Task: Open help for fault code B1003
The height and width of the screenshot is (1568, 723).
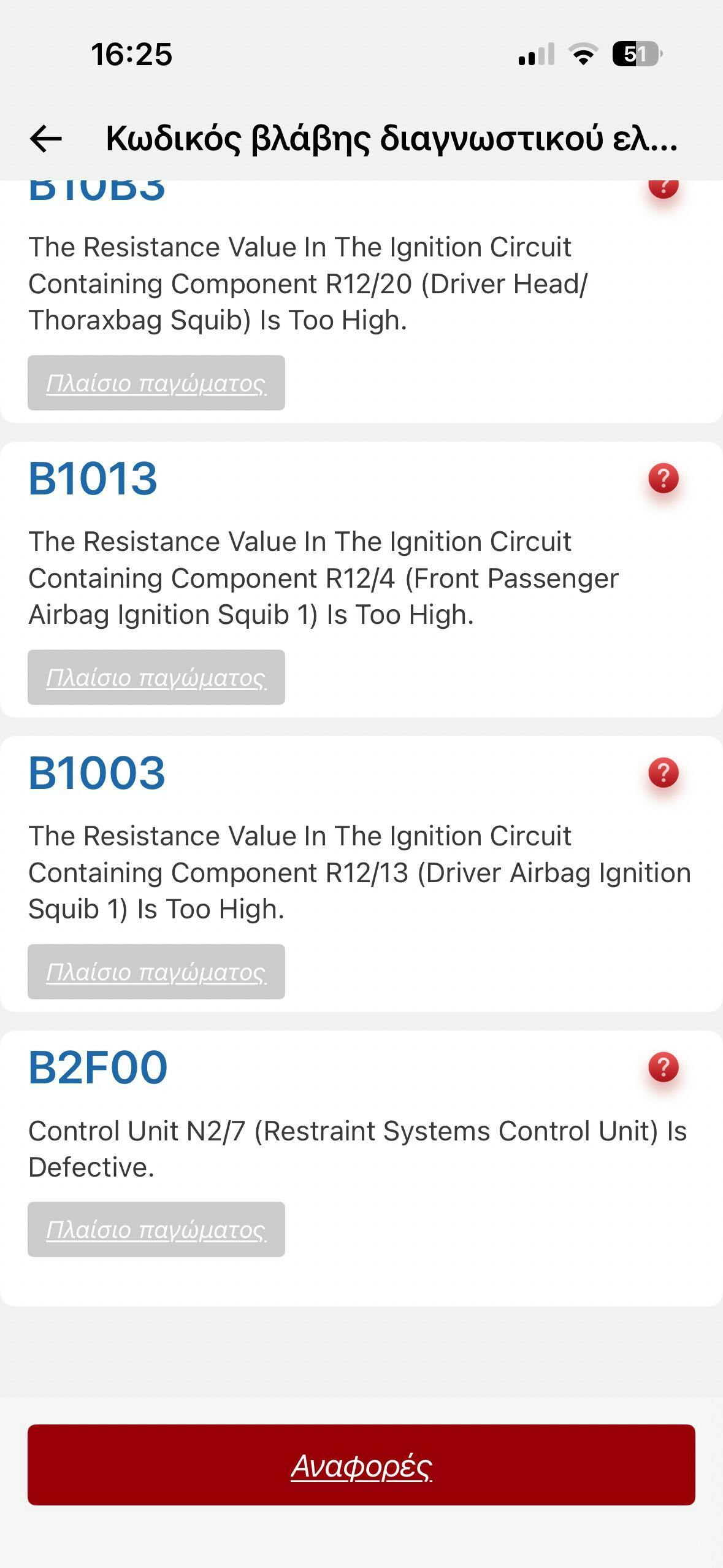Action: pyautogui.click(x=664, y=773)
